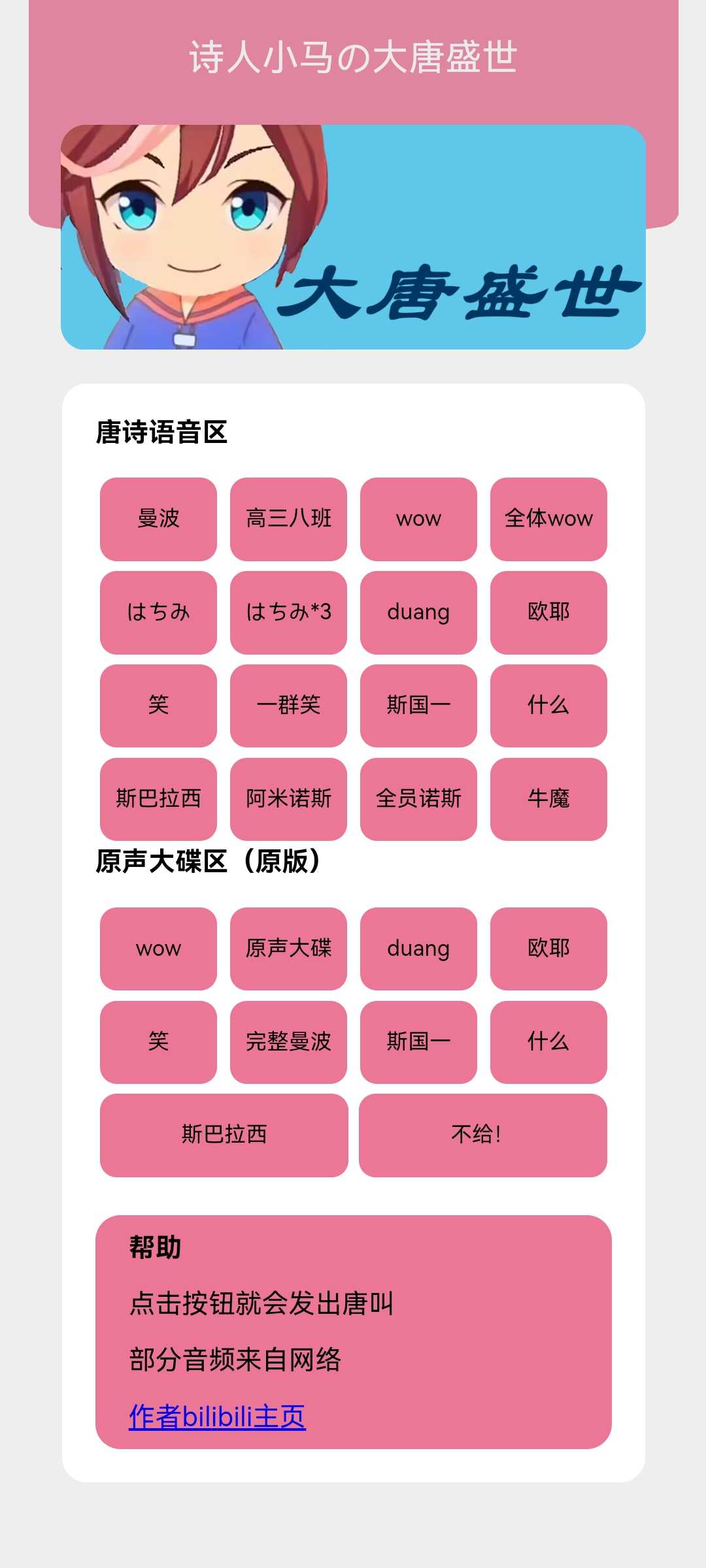
Task: Tap the 阿米诺斯 button
Action: [288, 799]
